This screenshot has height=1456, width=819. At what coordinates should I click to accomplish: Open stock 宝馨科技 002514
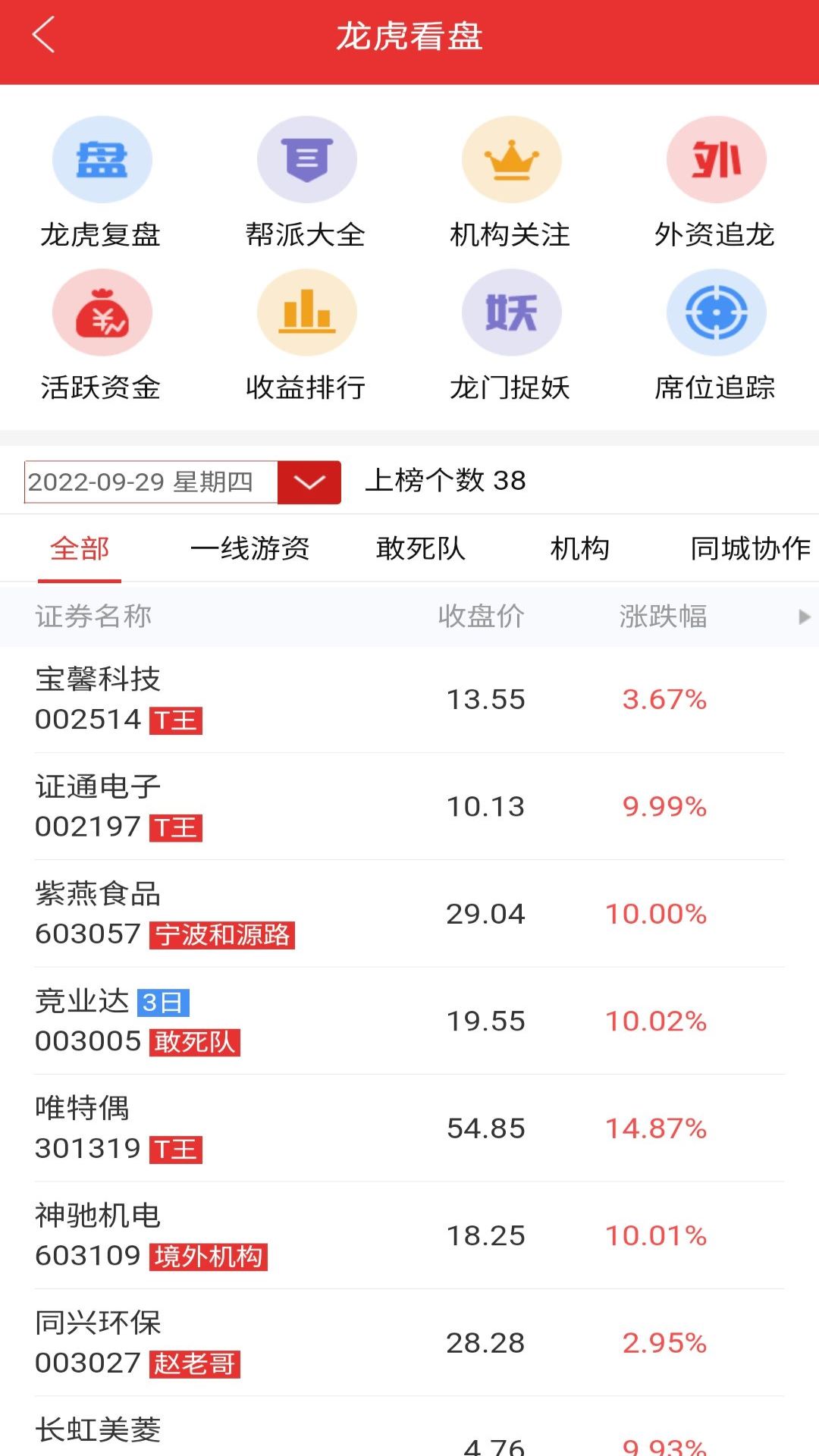pos(409,699)
